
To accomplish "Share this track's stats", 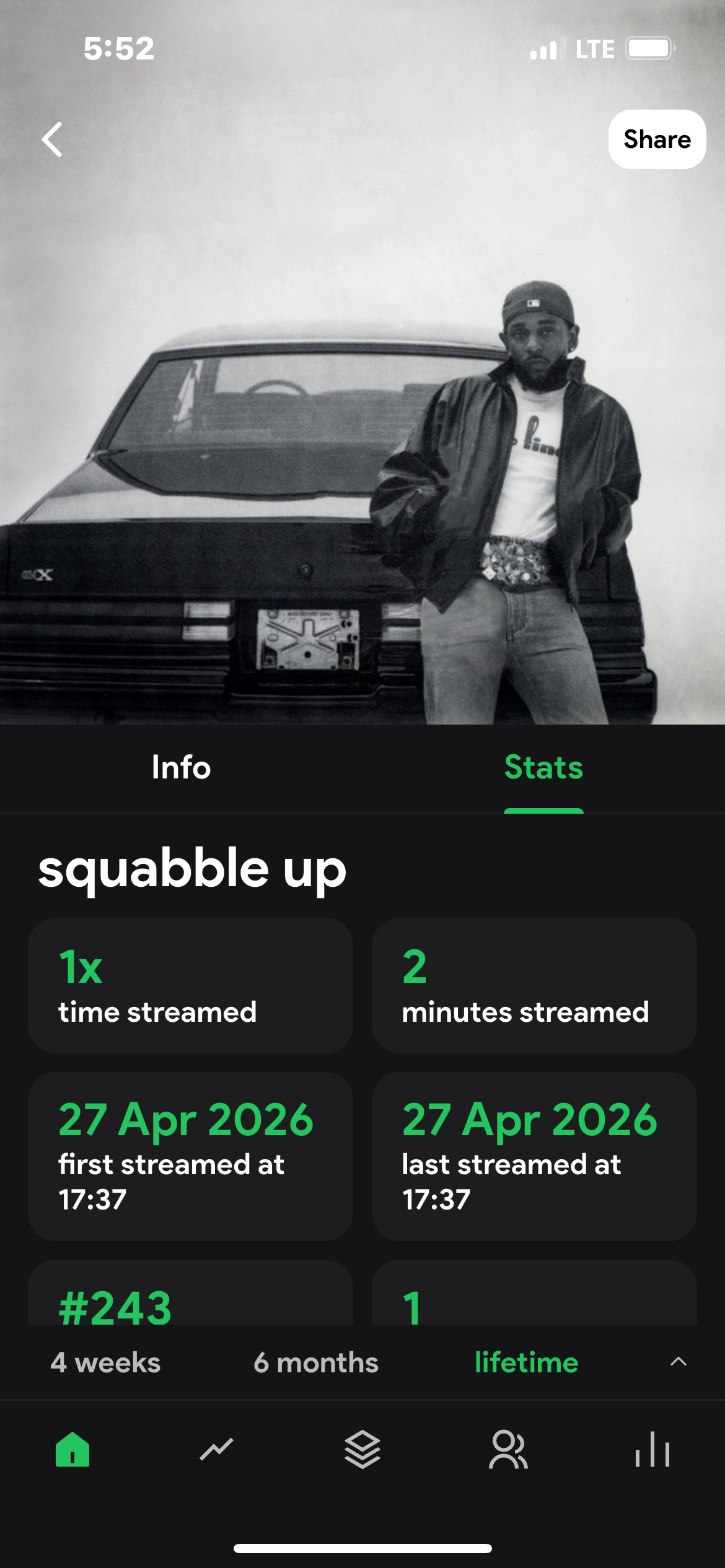I will (x=657, y=139).
